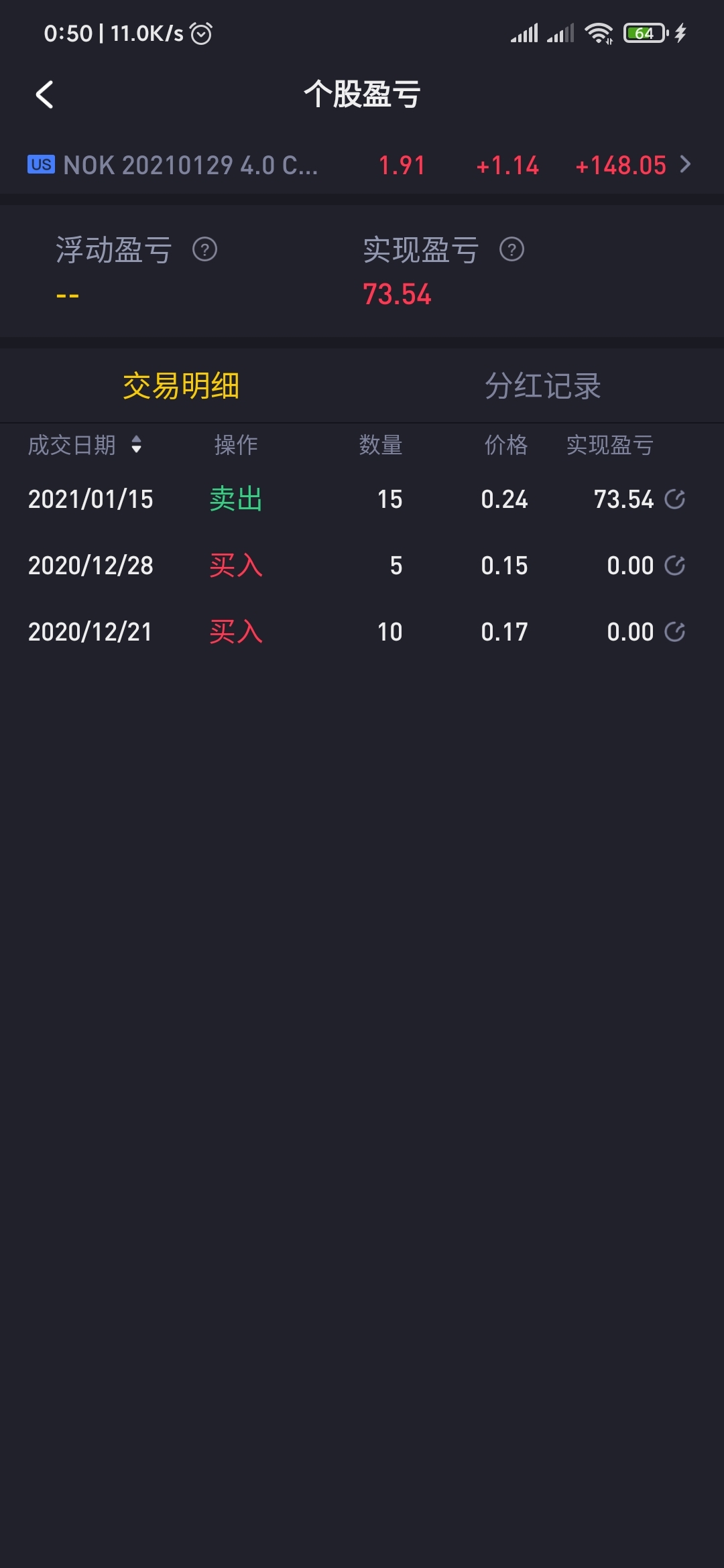Switch to the 交易明细 tab
The width and height of the screenshot is (724, 1568).
[181, 386]
